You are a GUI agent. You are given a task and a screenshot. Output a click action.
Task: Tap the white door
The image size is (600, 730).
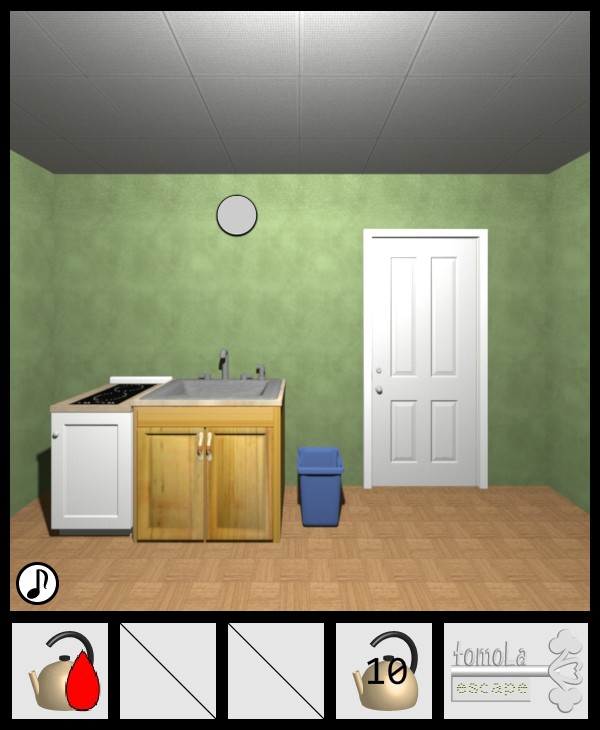pyautogui.click(x=425, y=360)
